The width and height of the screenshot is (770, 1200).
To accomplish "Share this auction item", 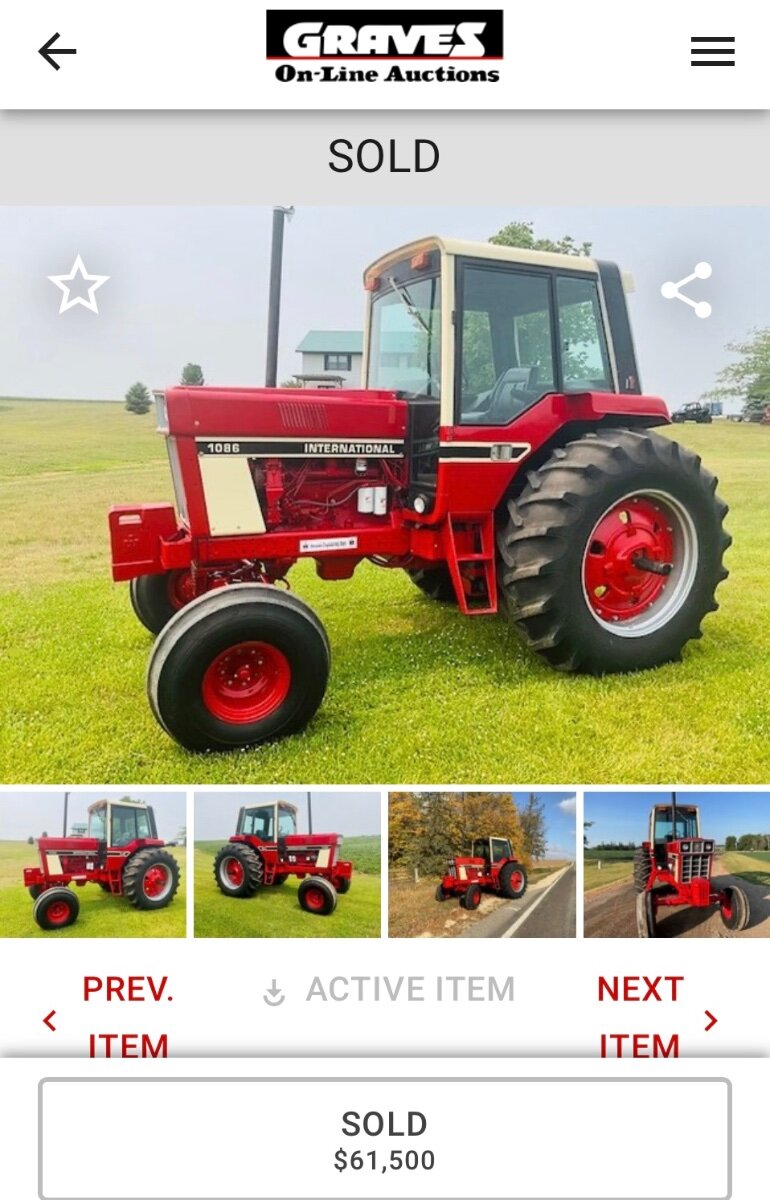I will click(686, 290).
